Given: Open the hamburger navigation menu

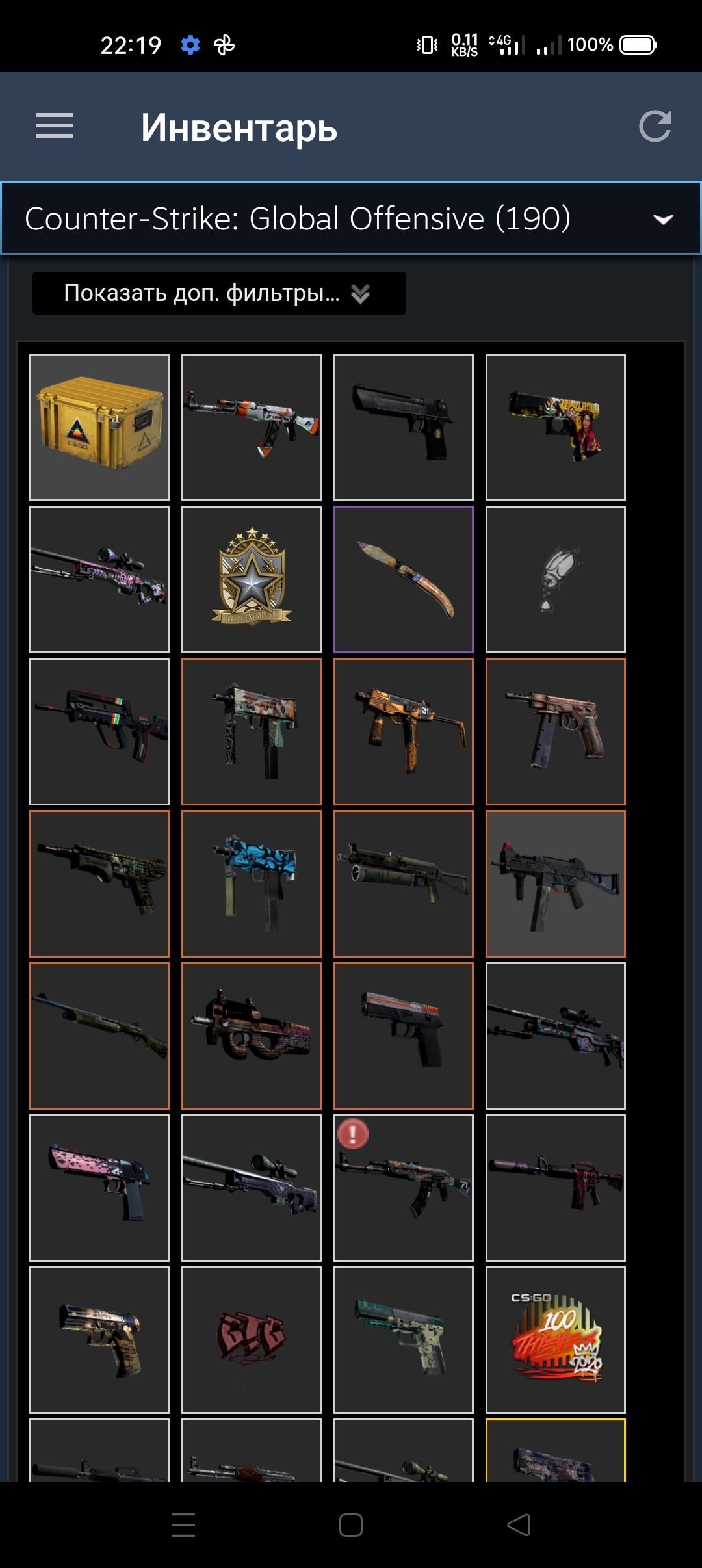Looking at the screenshot, I should pos(55,125).
